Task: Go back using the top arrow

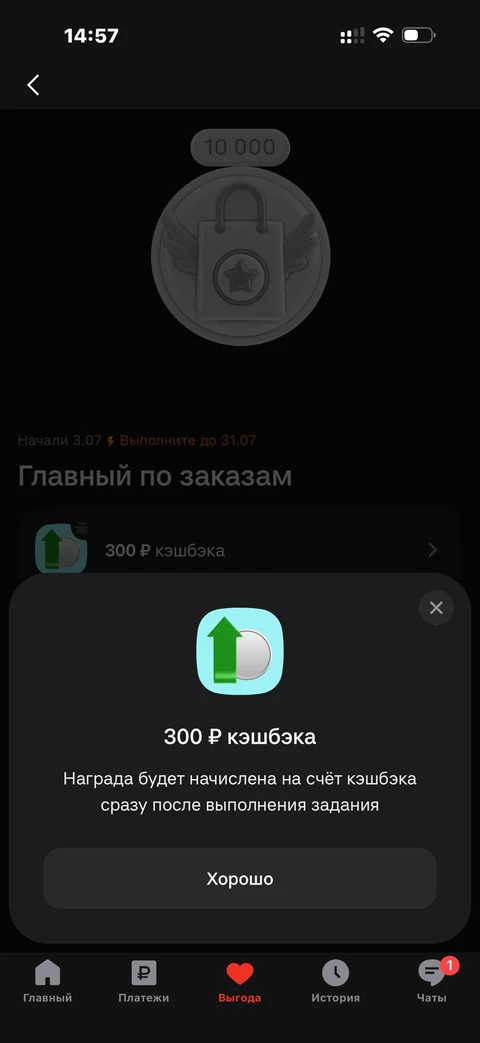Action: tap(33, 84)
